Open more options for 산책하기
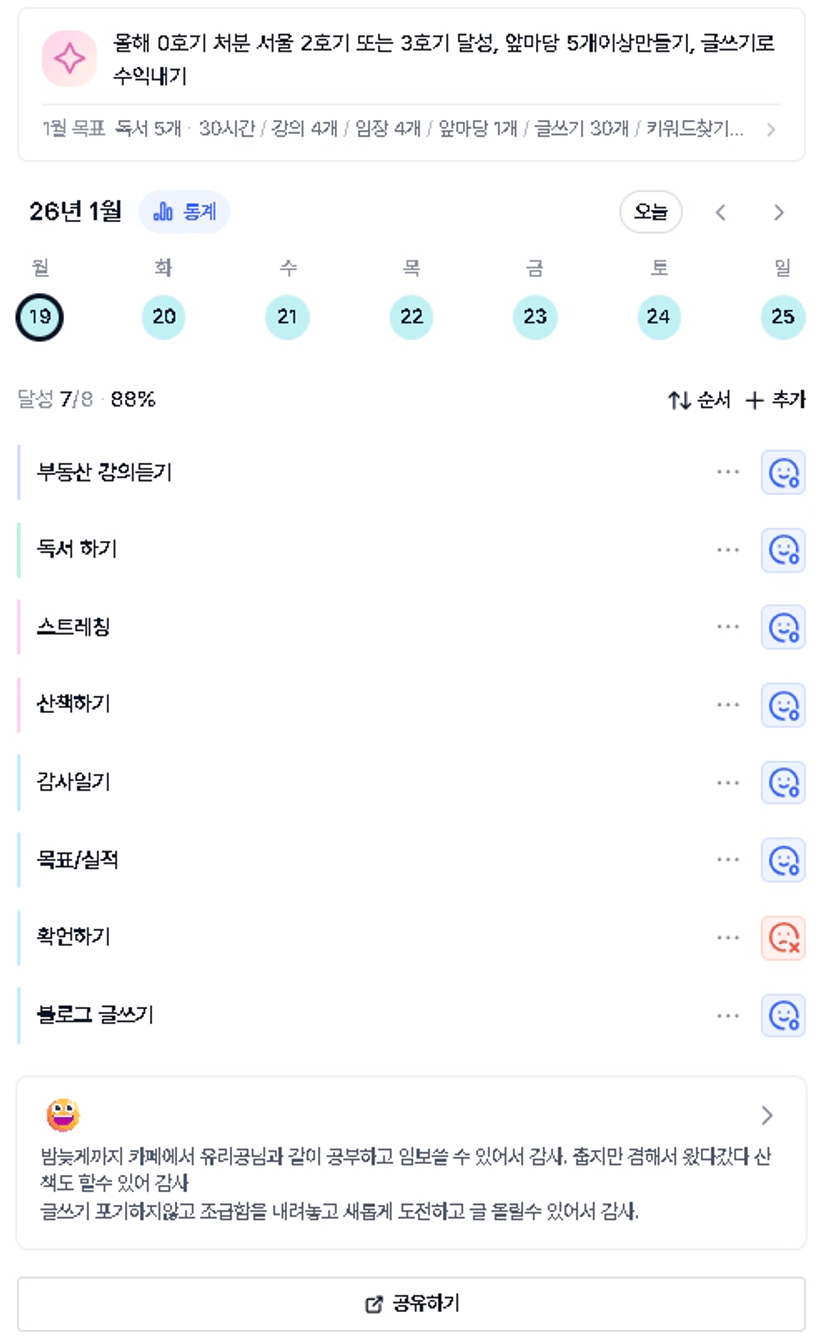The image size is (827, 1340). click(728, 705)
